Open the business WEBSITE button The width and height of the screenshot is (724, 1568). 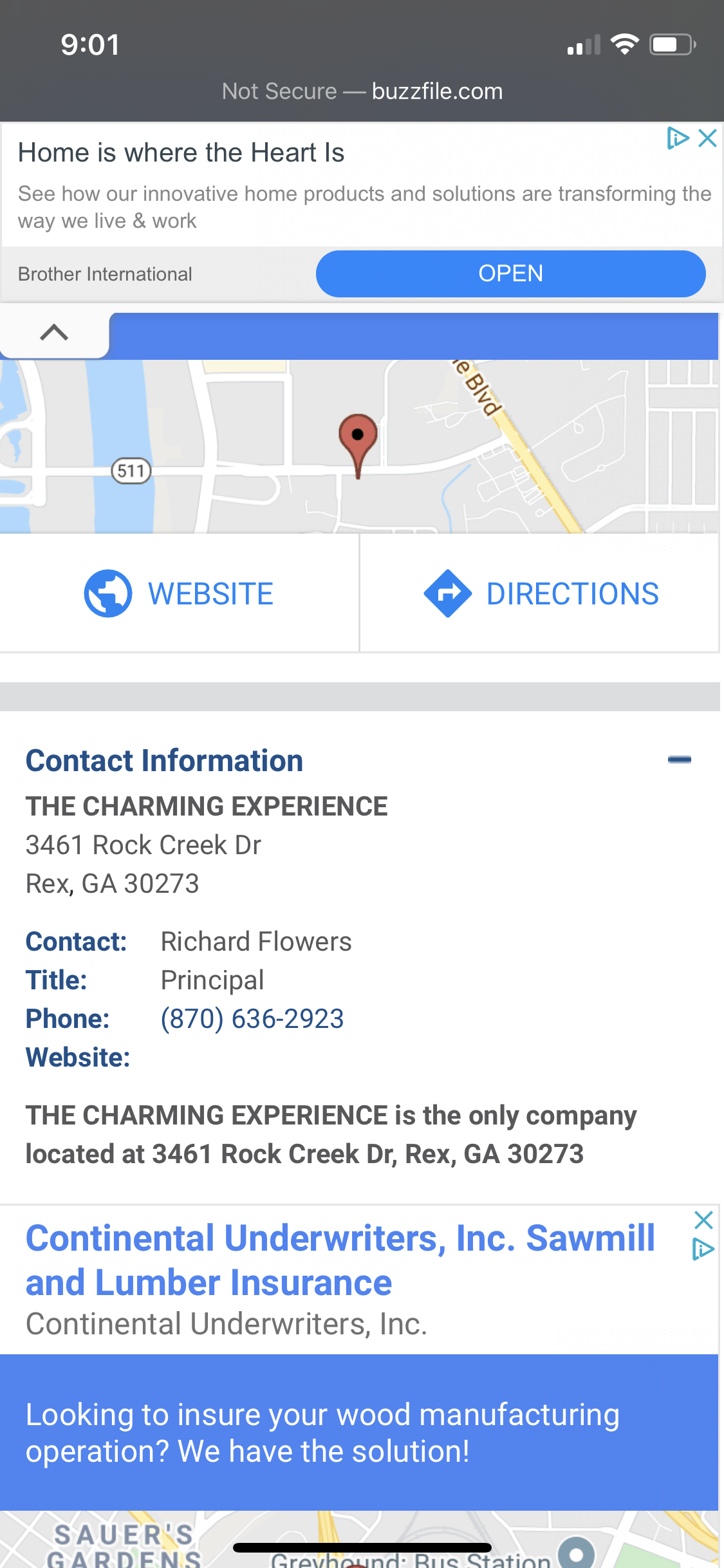[179, 593]
